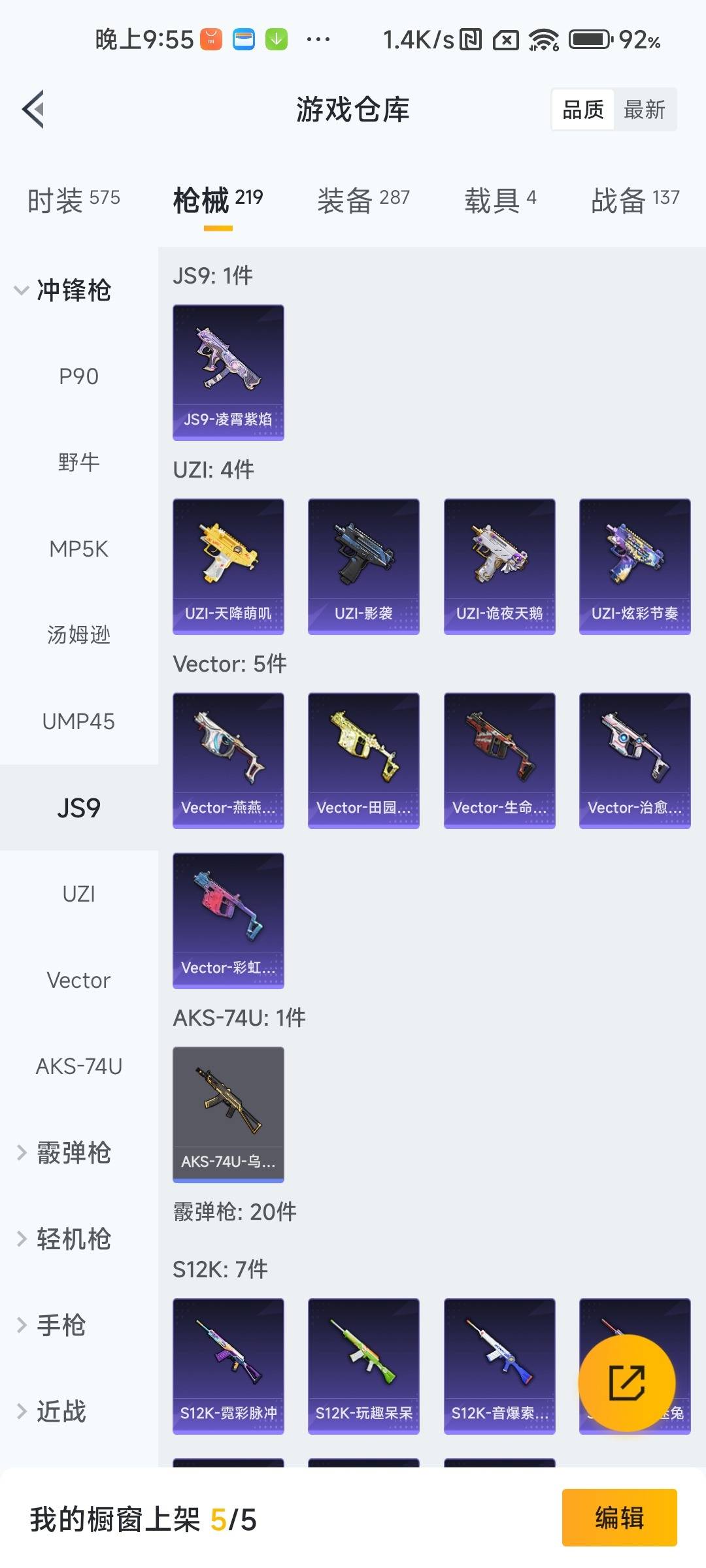
Task: Expand the 霰弹枪 category
Action: point(64,1152)
